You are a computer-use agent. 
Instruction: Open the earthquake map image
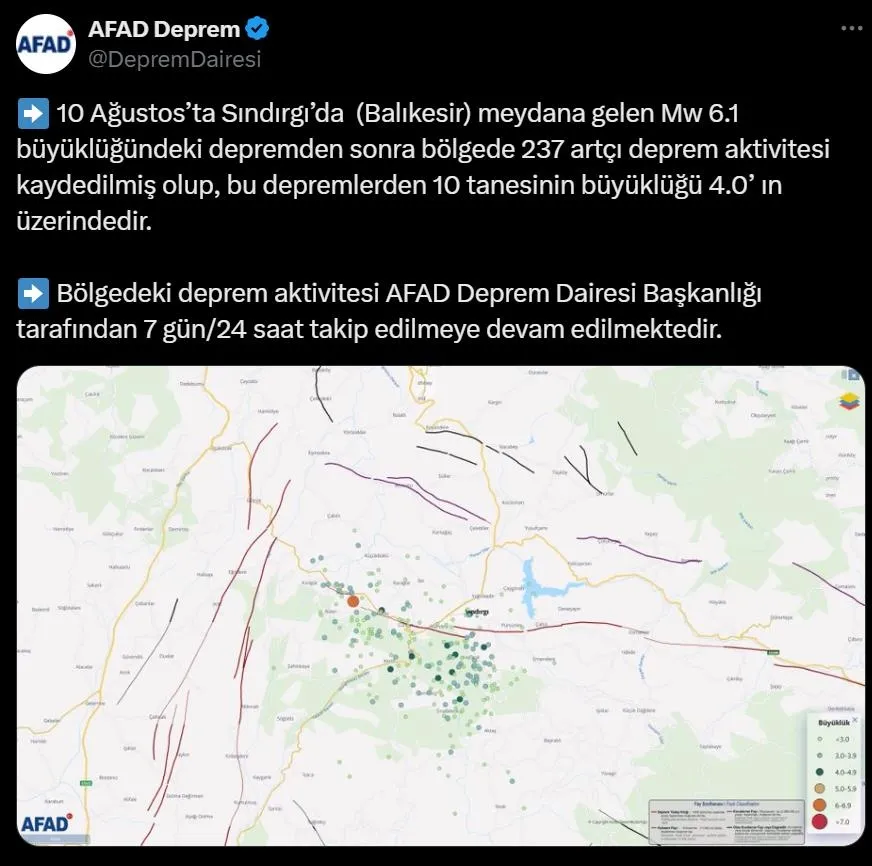tap(441, 605)
